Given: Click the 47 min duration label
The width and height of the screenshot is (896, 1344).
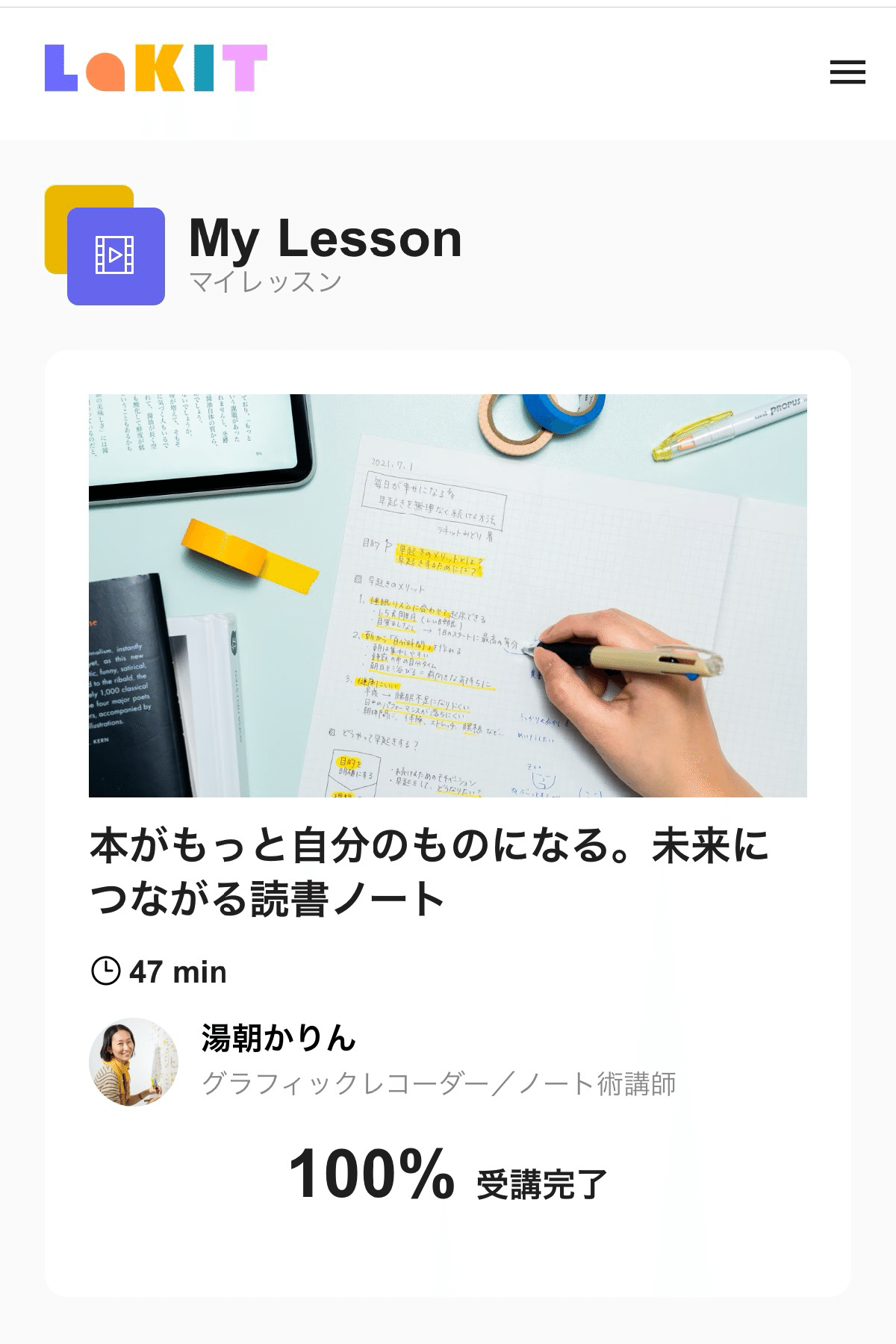Looking at the screenshot, I should click(178, 971).
